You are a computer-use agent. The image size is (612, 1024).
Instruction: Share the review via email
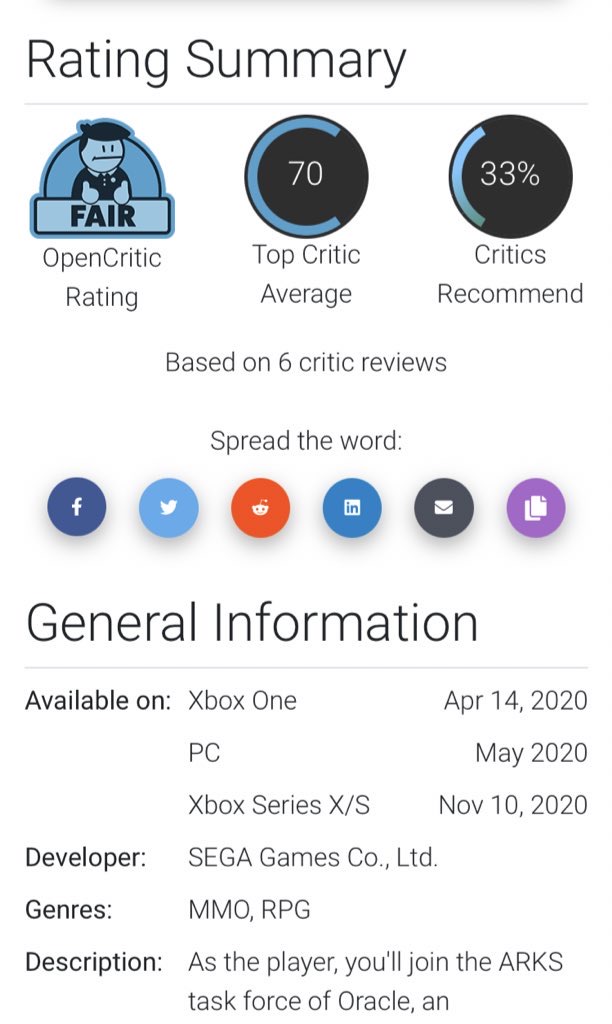click(444, 508)
